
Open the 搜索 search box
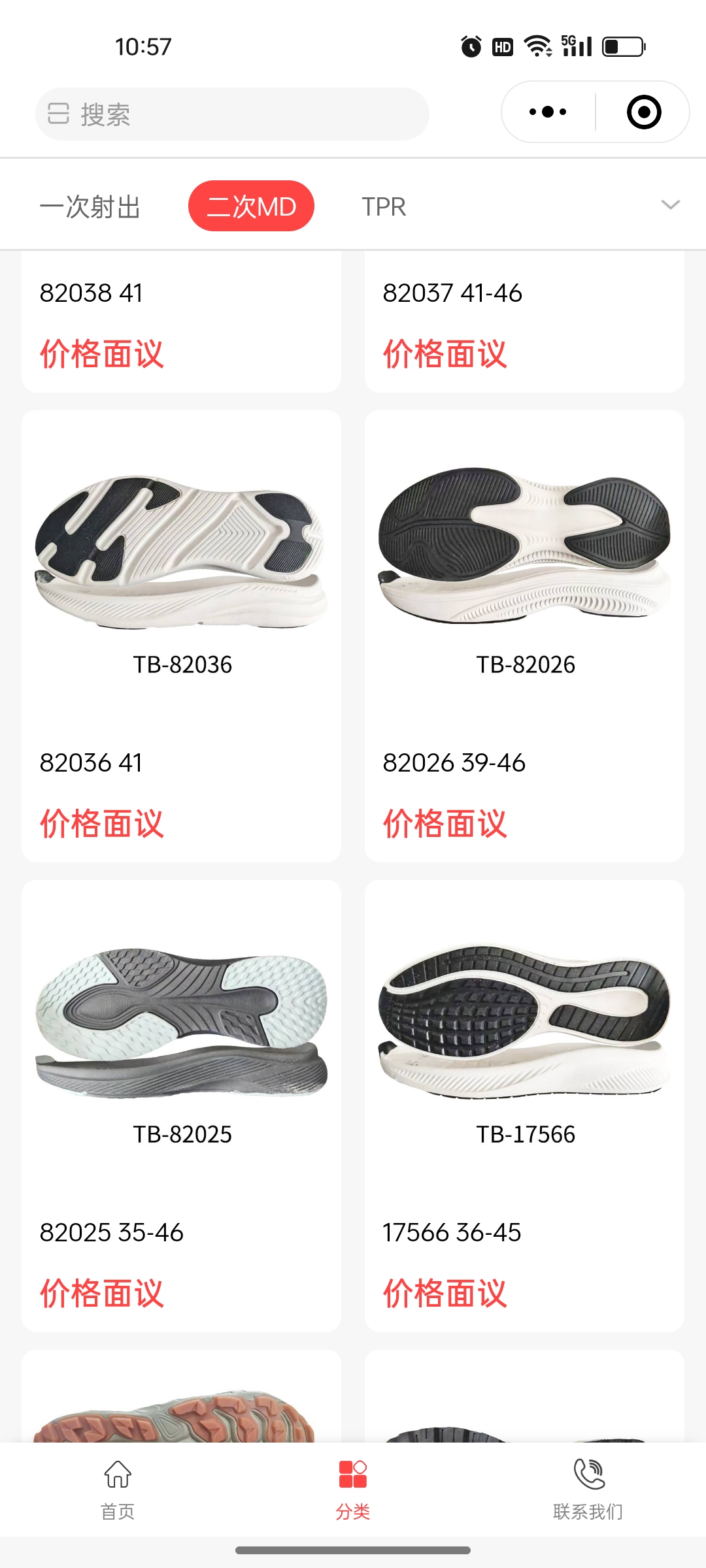[232, 114]
